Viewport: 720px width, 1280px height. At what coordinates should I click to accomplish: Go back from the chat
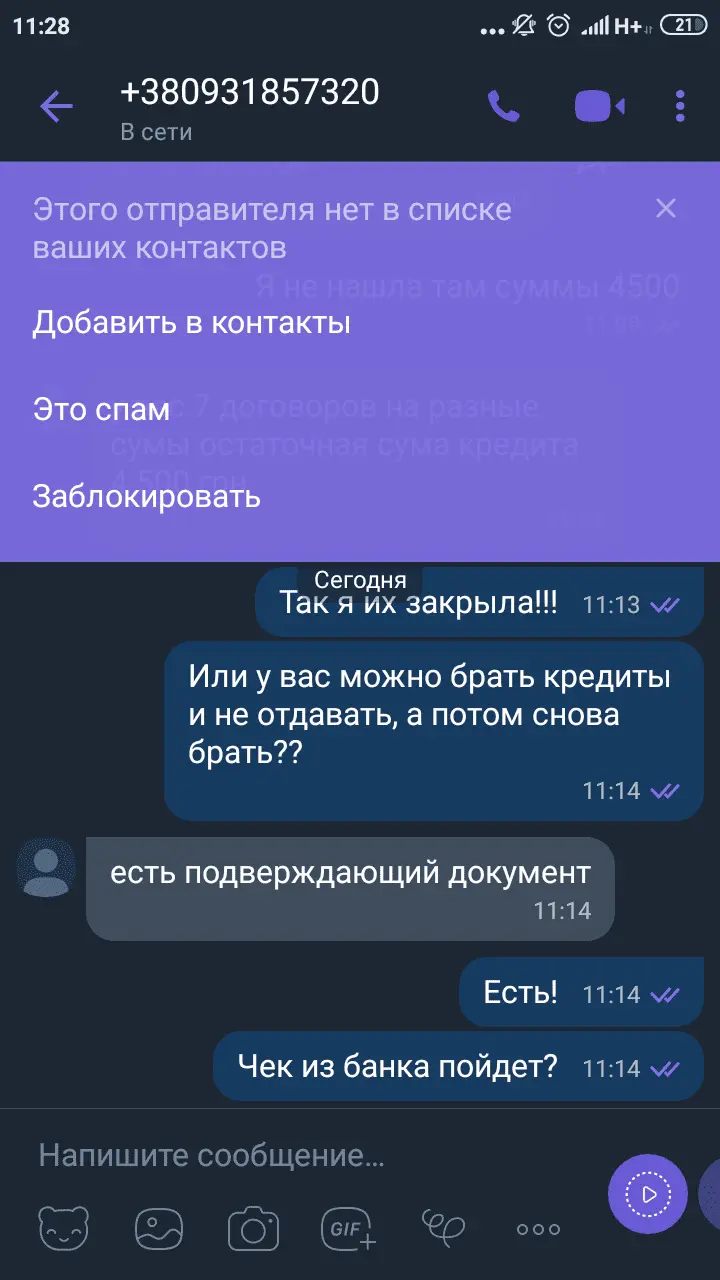coord(56,106)
